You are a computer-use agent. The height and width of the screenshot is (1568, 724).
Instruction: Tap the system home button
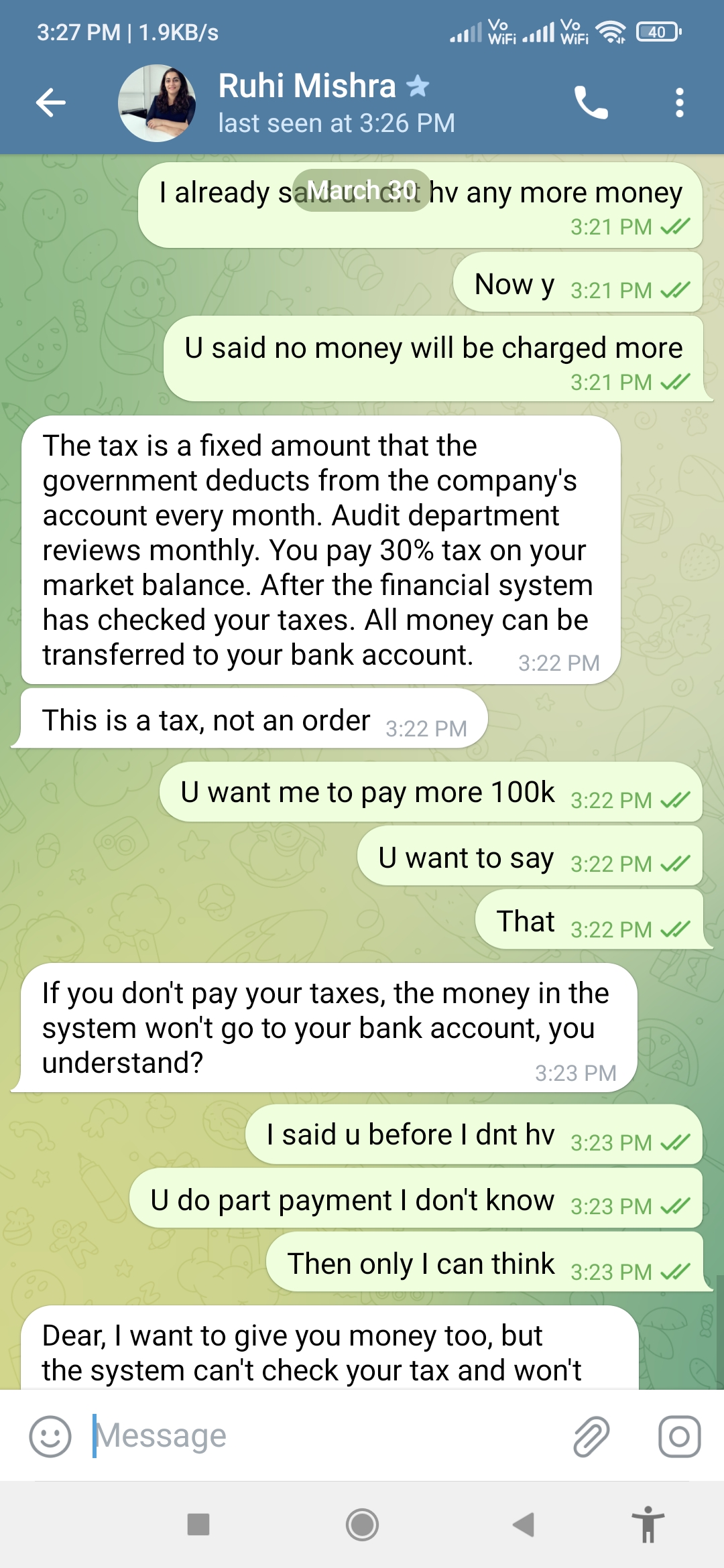pyautogui.click(x=362, y=1524)
